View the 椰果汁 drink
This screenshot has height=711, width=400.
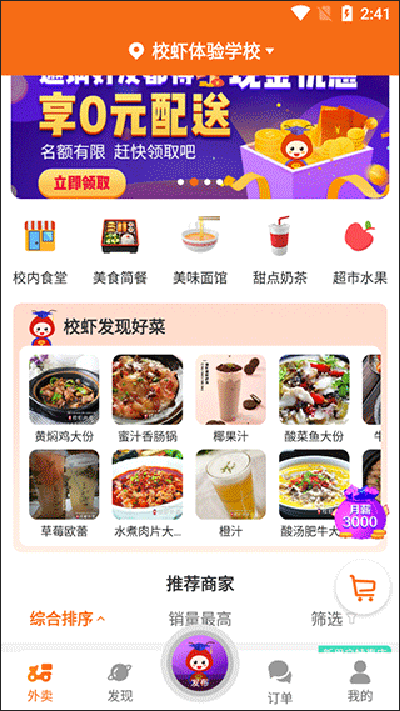point(231,399)
